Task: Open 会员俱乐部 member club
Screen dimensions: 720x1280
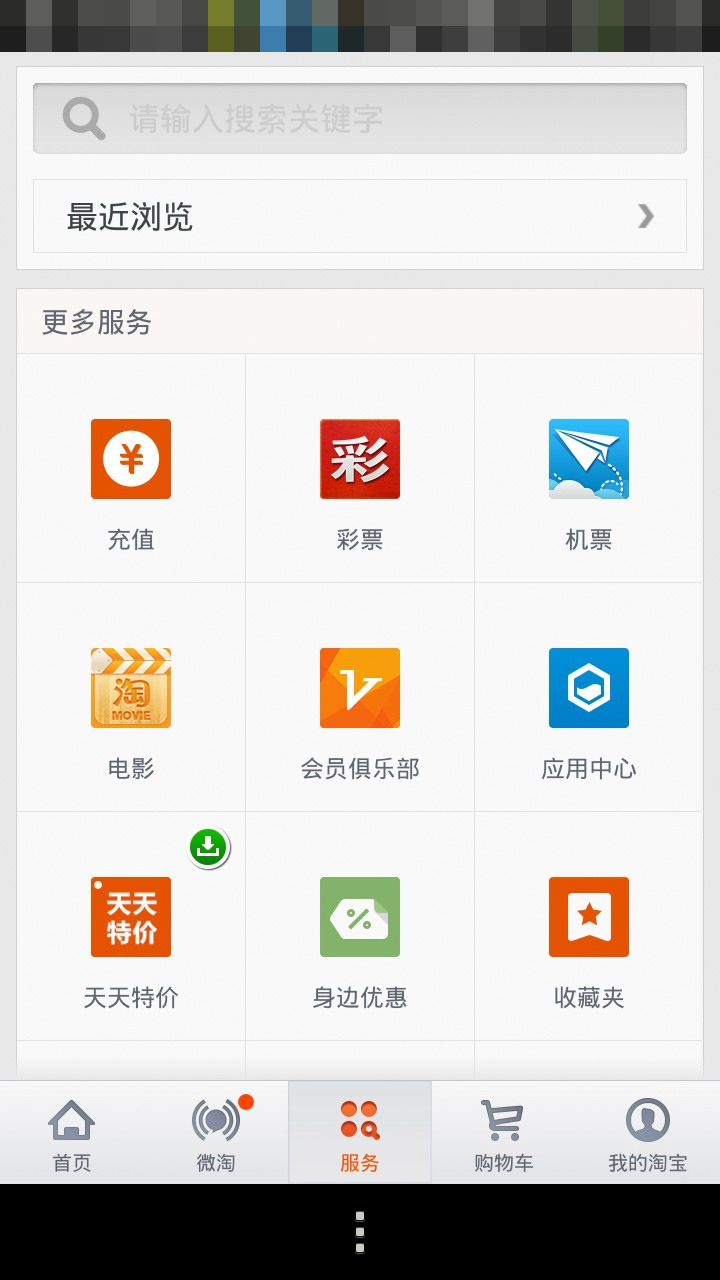Action: coord(360,697)
